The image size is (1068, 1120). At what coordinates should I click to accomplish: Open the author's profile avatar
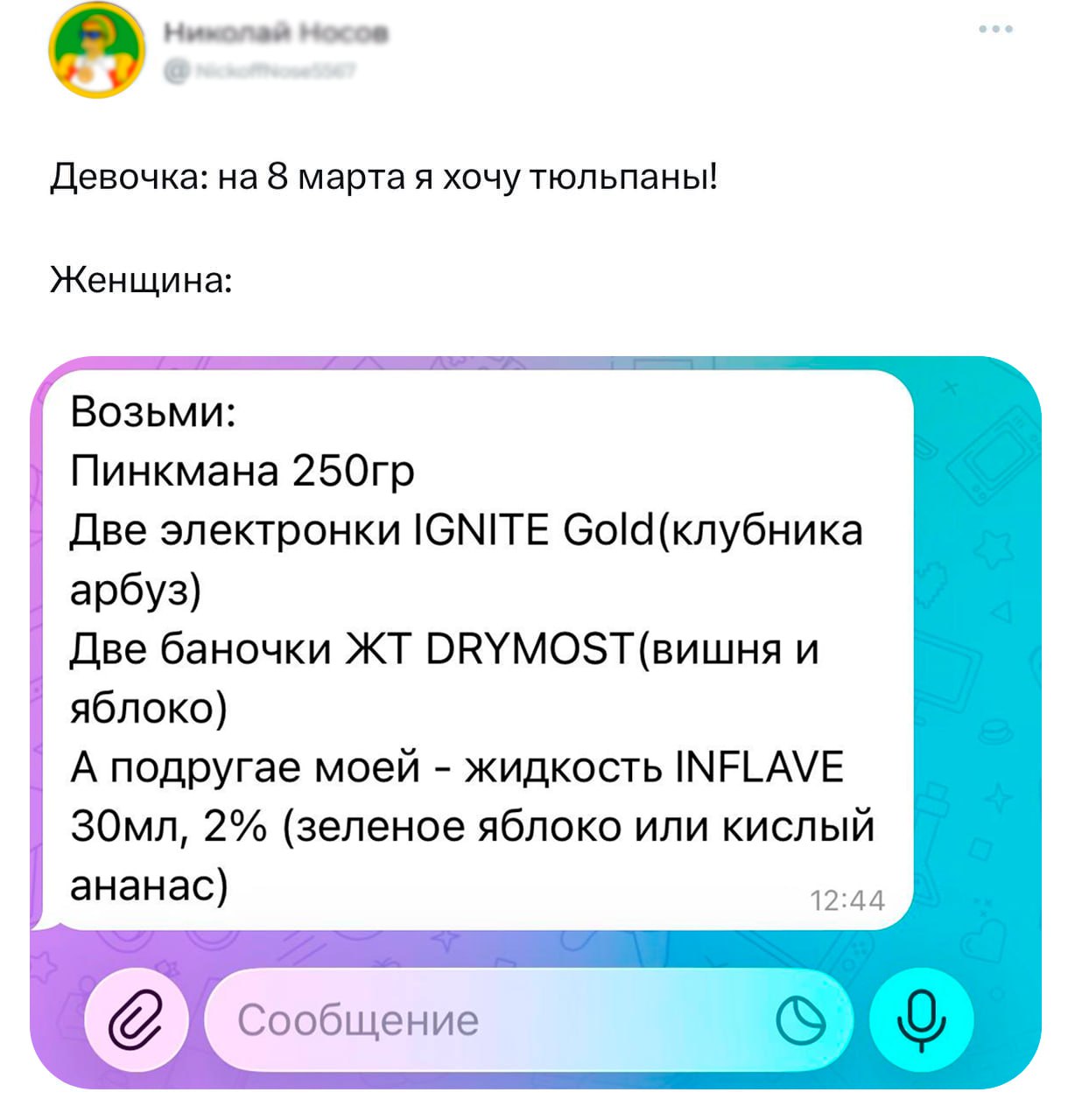97,52
